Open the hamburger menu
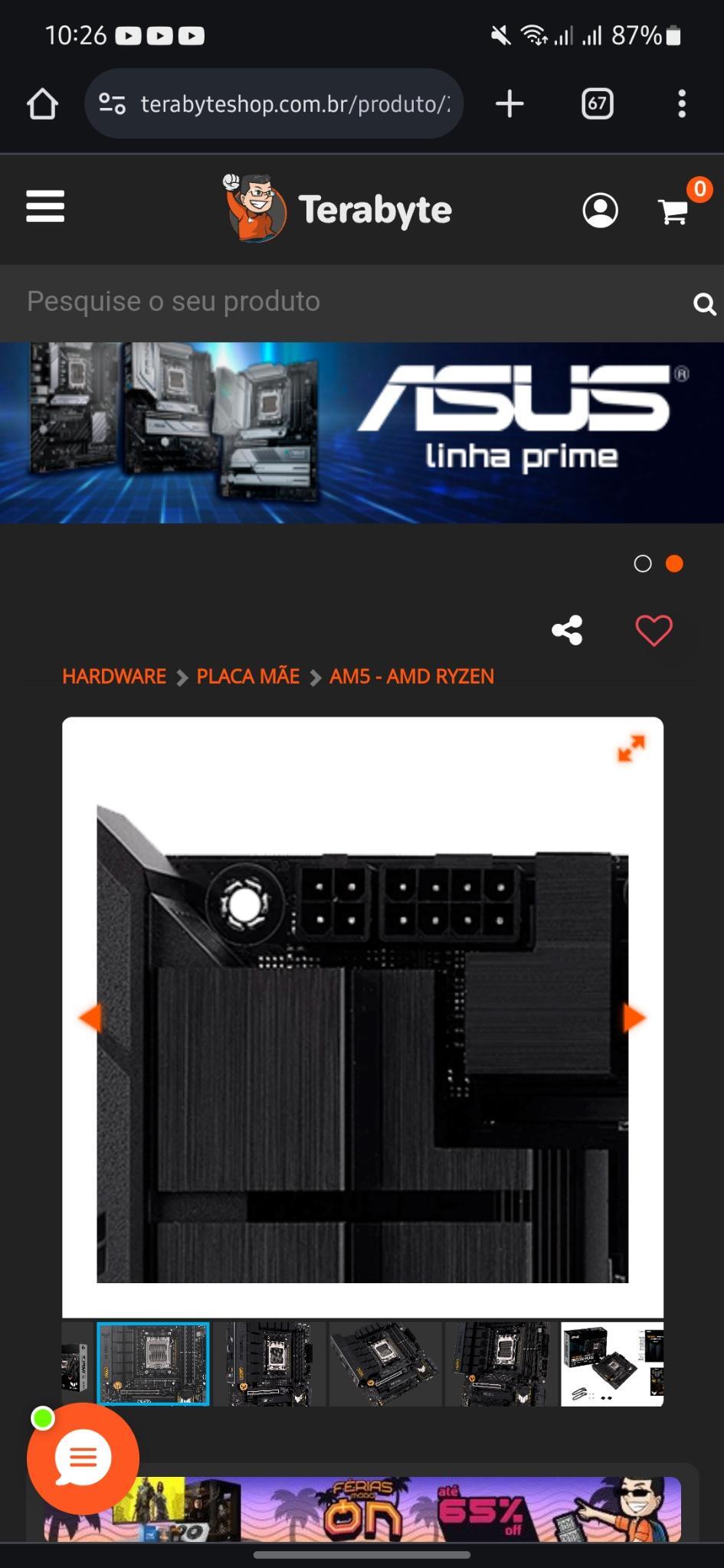 pos(45,207)
